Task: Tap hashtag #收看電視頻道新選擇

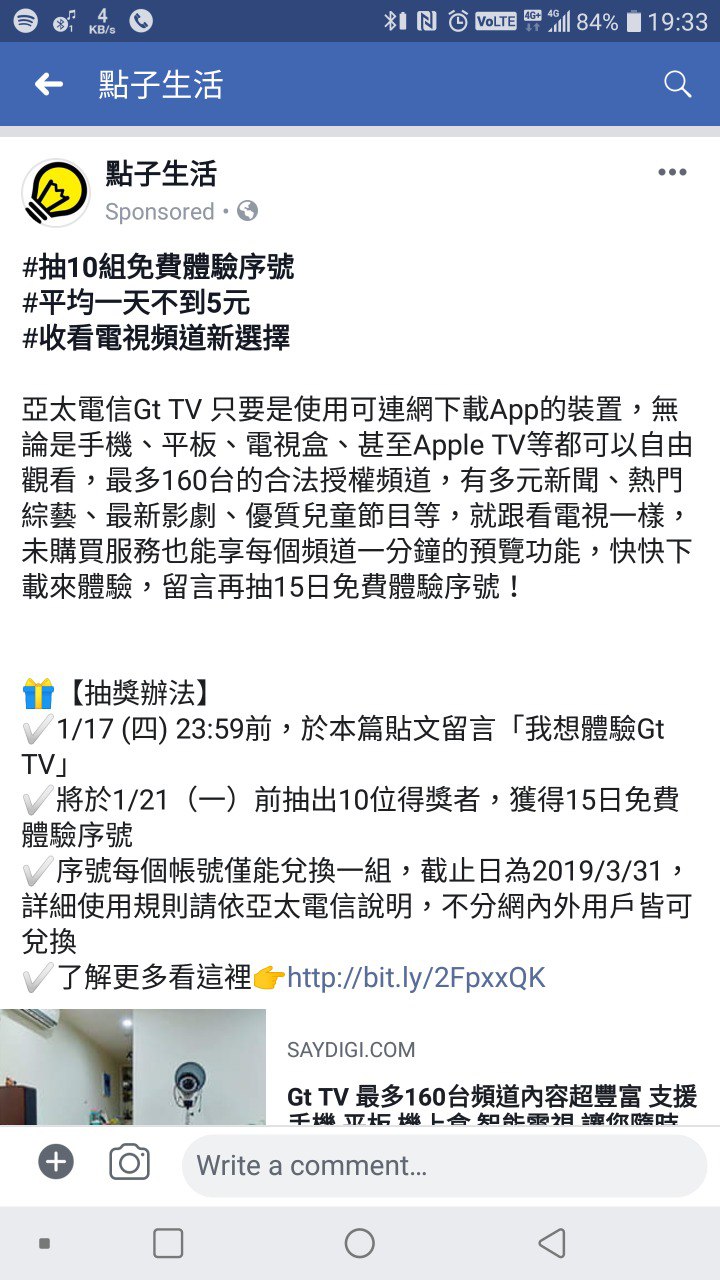Action: coord(156,339)
